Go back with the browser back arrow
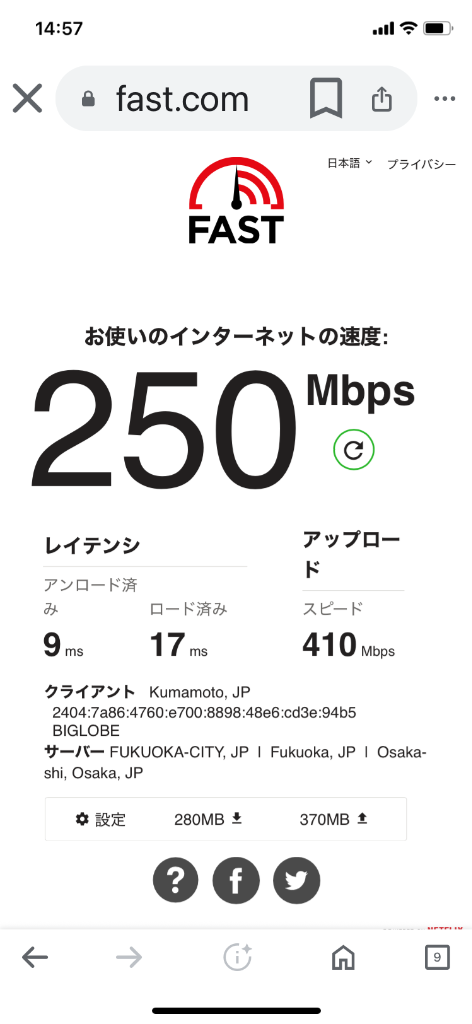Viewport: 472px width, 1024px height. pos(35,957)
